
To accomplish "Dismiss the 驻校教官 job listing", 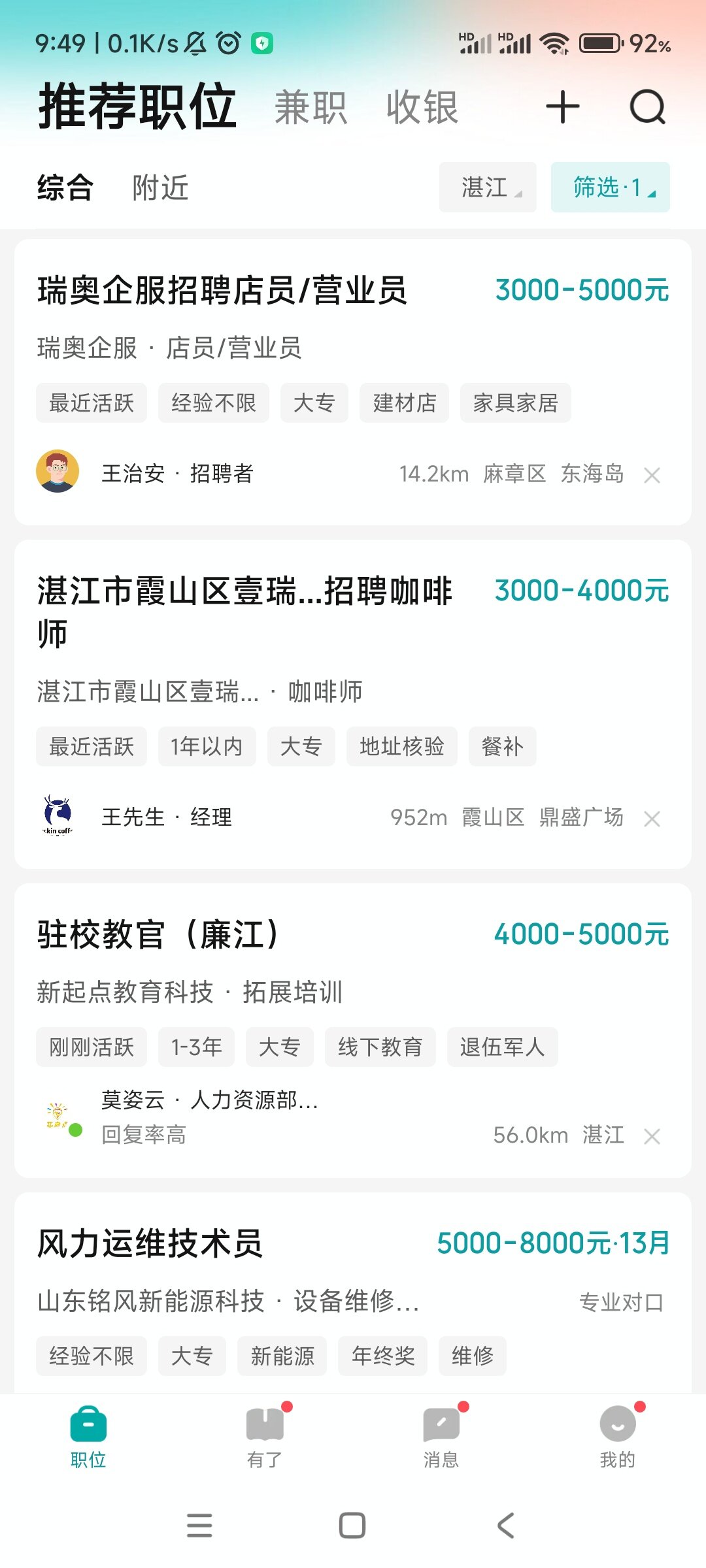I will tap(652, 1137).
